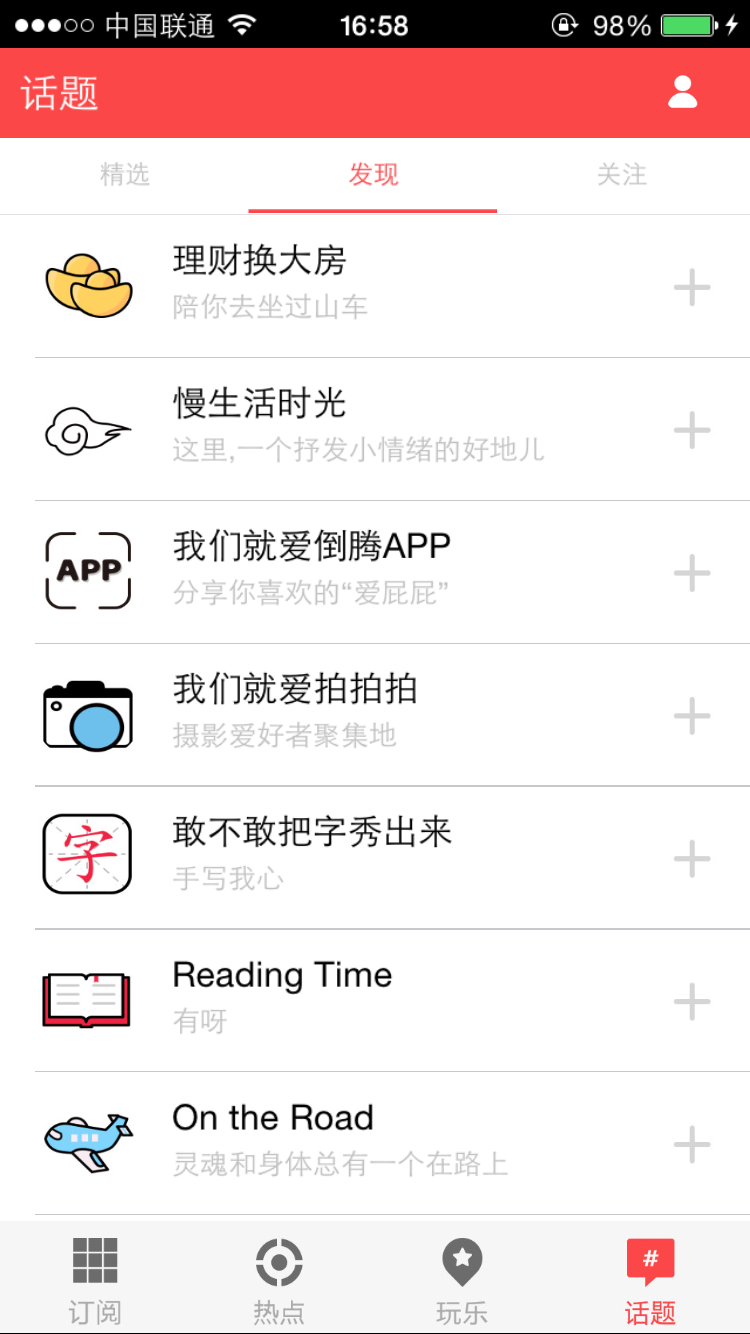750x1334 pixels.
Task: Open the 理财换大房 topic
Action: click(375, 286)
